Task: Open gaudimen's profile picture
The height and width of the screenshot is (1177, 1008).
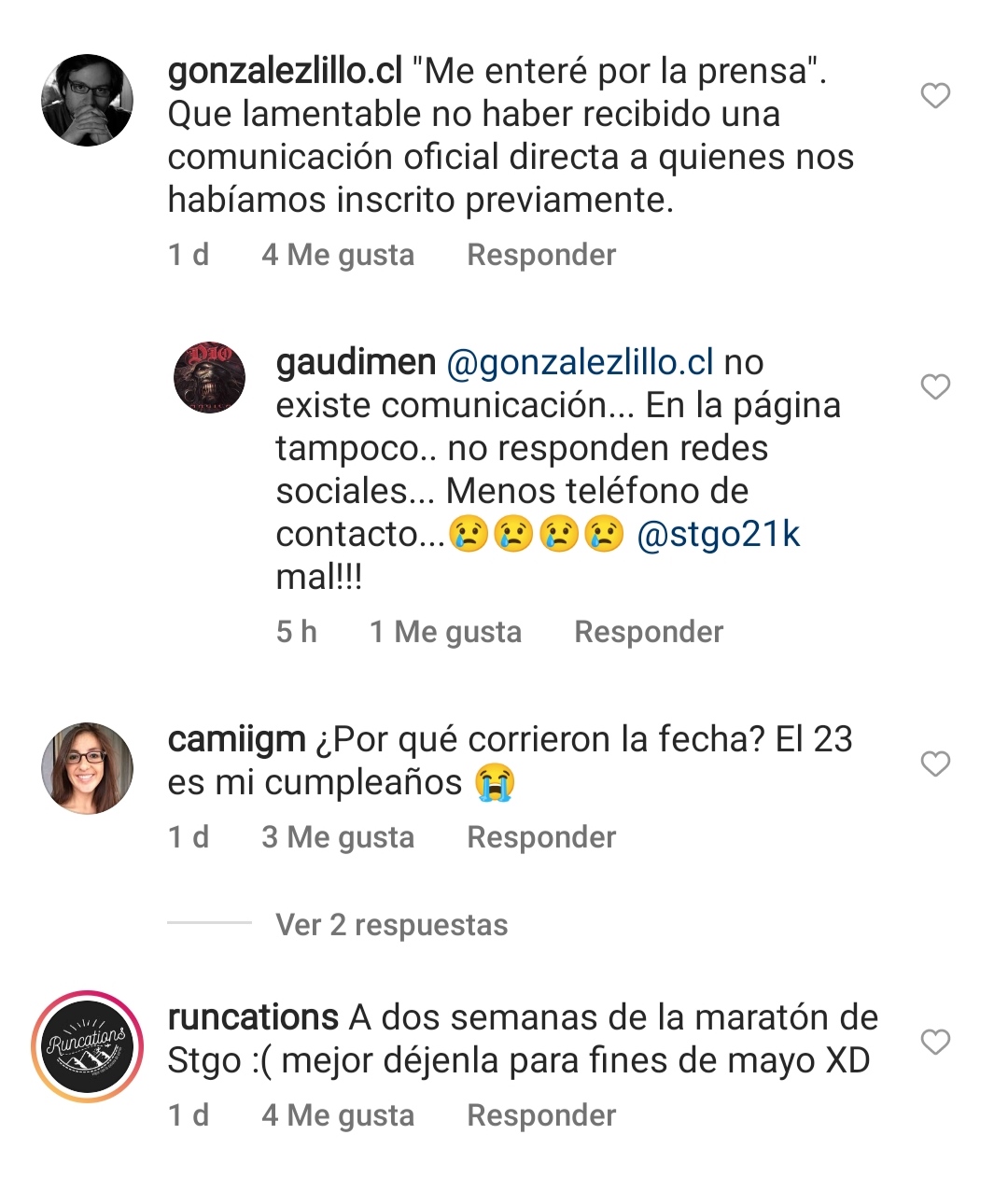Action: tap(210, 377)
